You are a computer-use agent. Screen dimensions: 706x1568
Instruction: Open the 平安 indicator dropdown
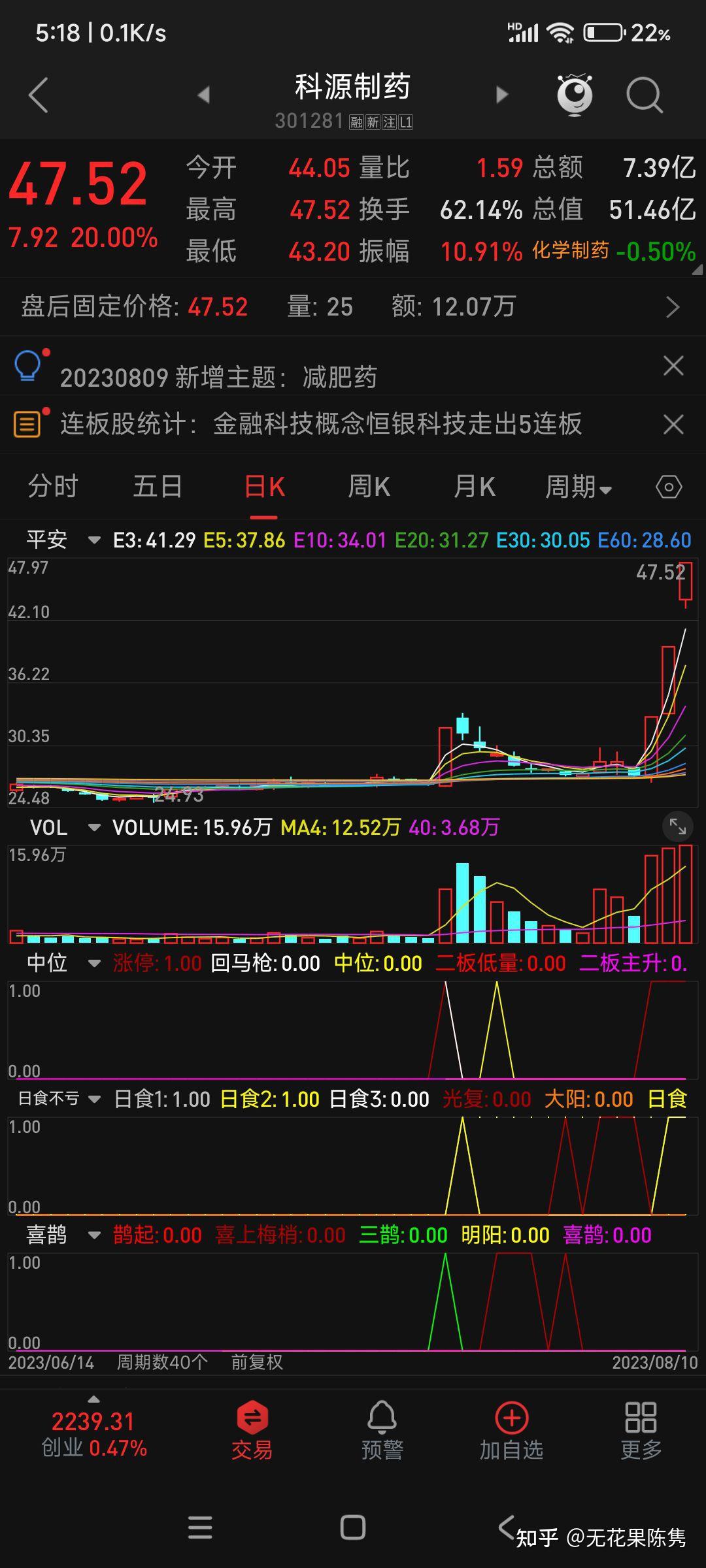[63, 540]
